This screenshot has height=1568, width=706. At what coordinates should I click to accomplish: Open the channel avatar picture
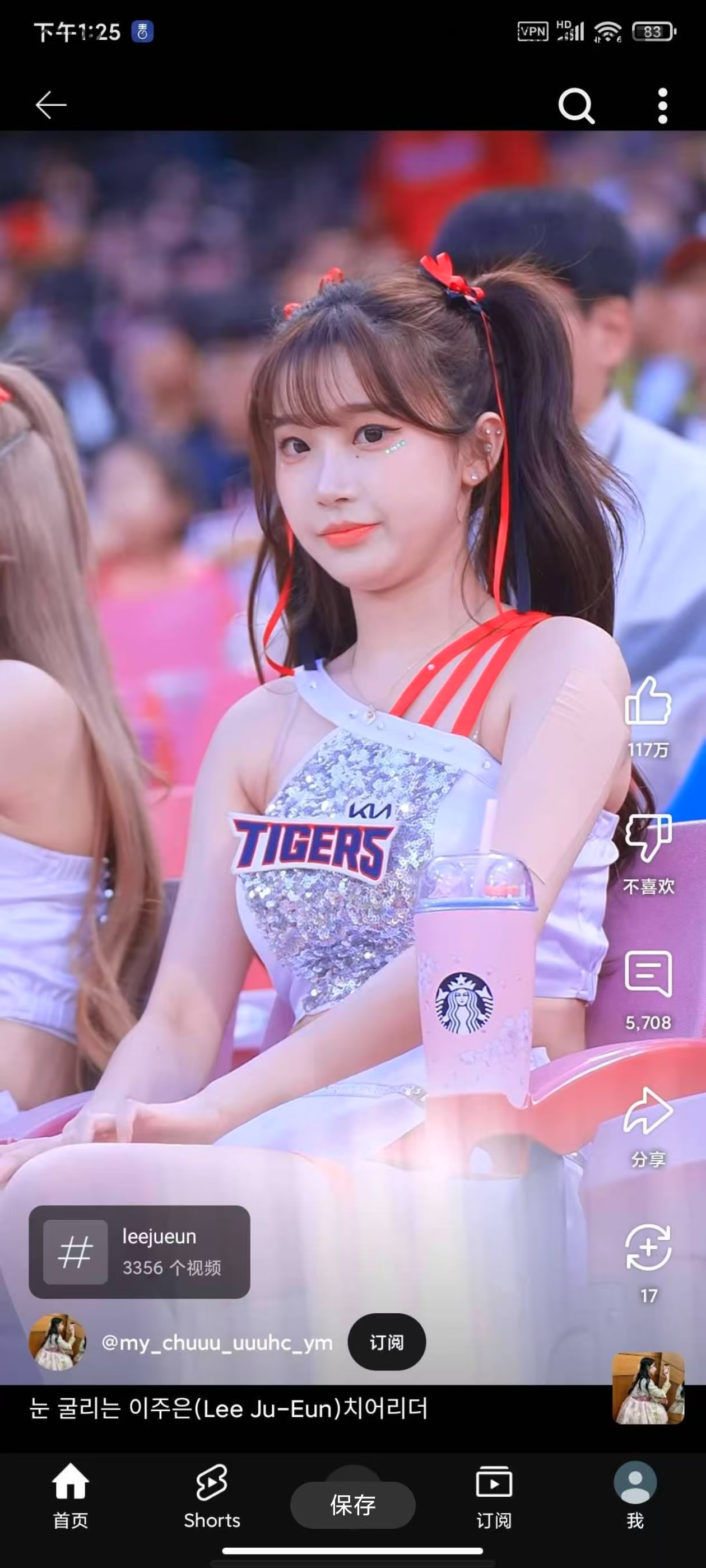click(58, 1342)
